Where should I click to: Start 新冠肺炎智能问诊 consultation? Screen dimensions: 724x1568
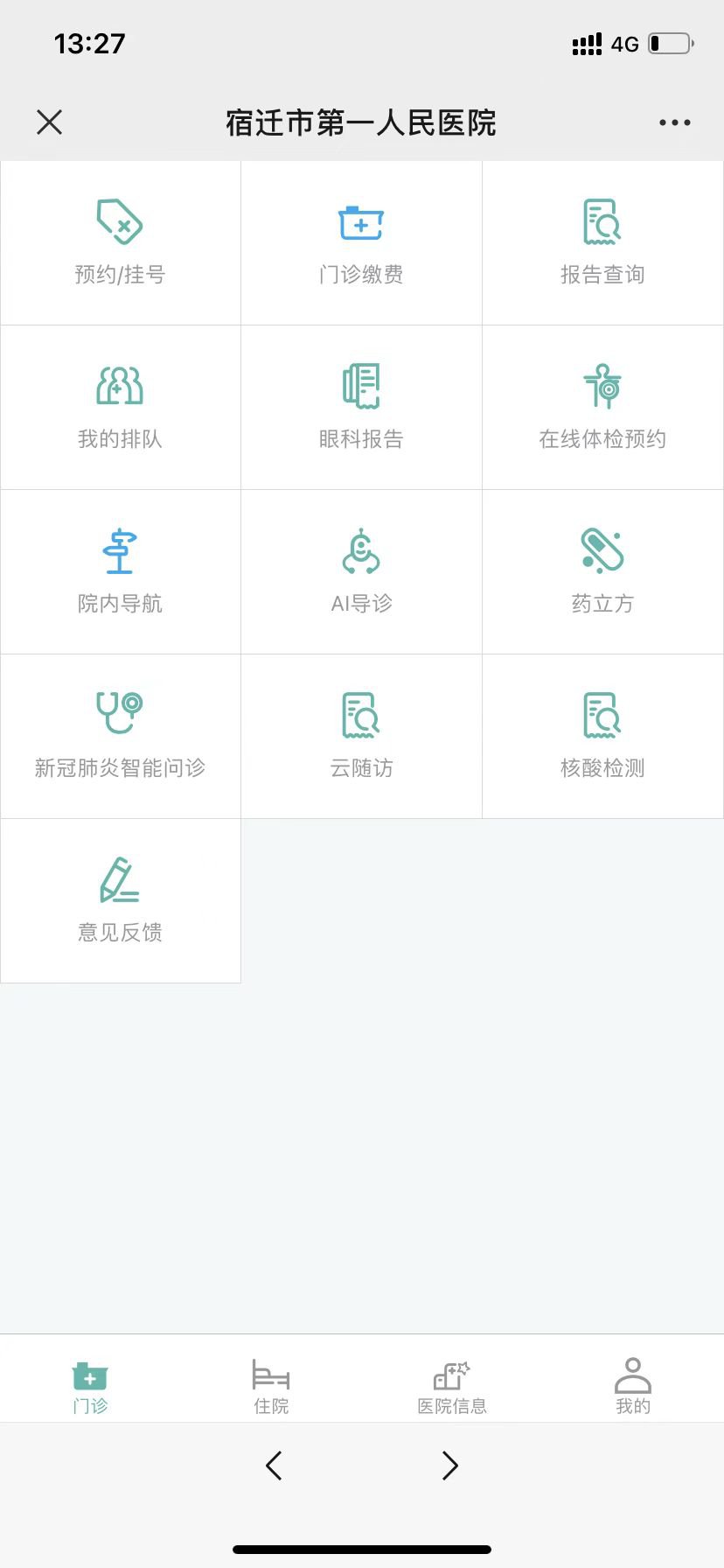pos(120,736)
